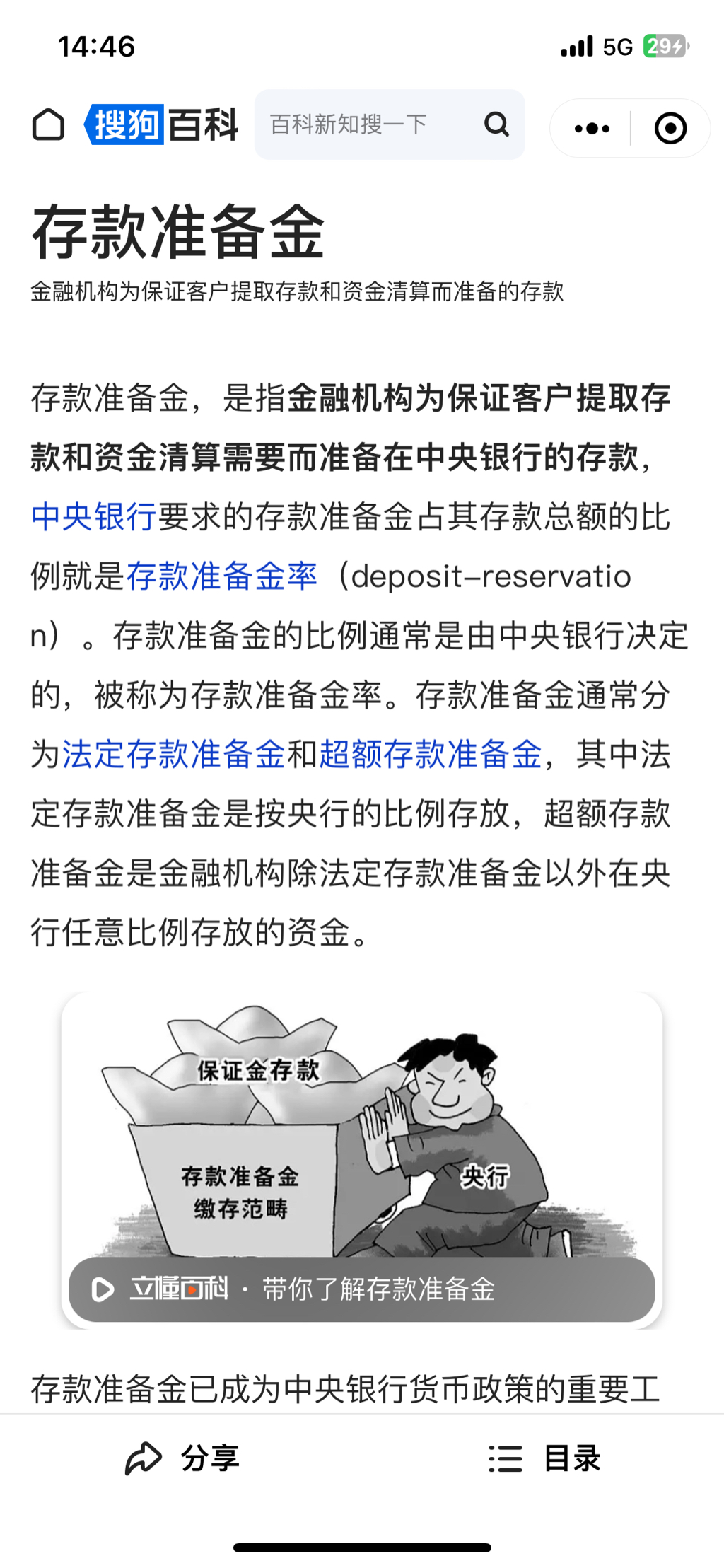Share this article via 分享
Image resolution: width=724 pixels, height=1568 pixels.
[182, 1458]
